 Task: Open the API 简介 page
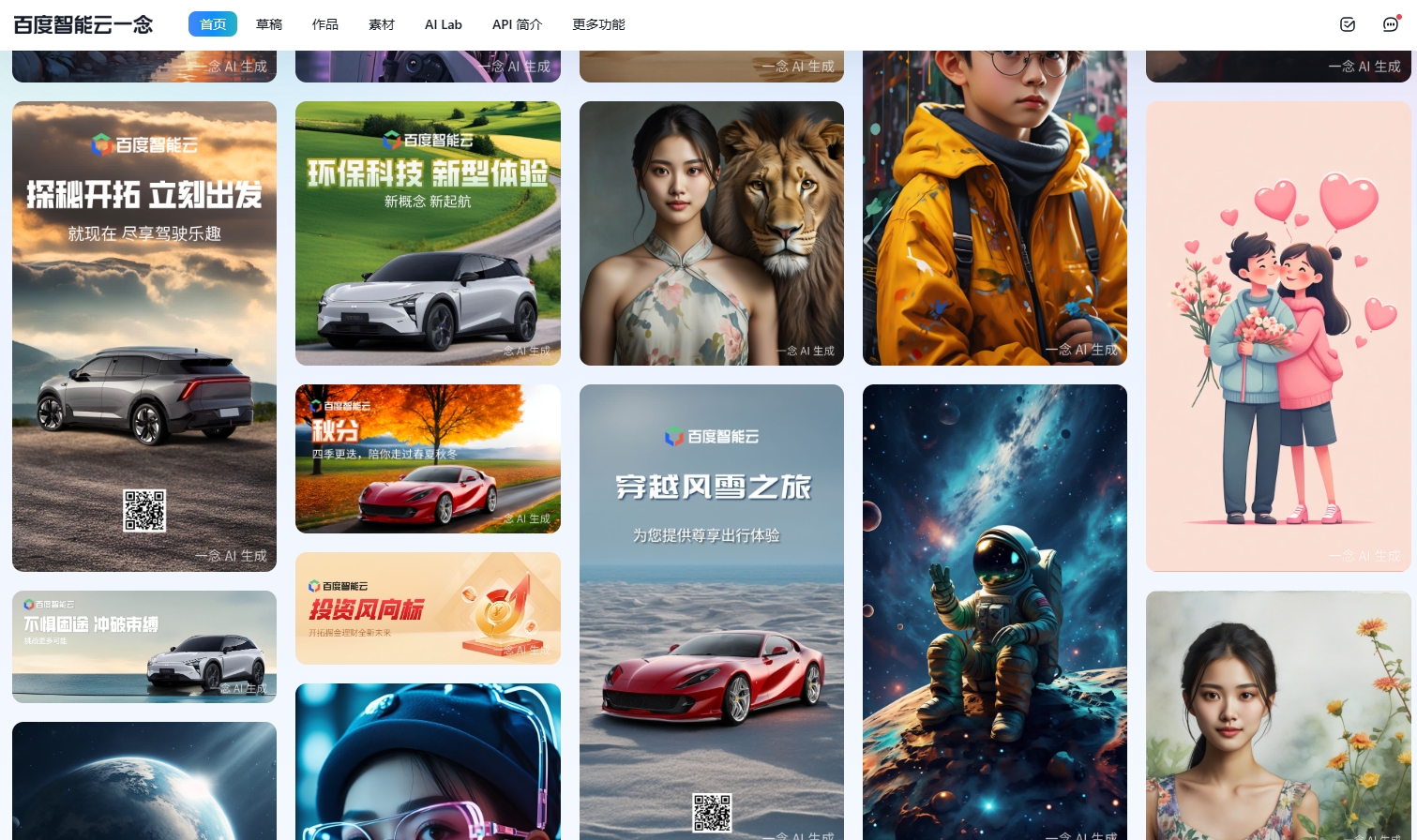click(517, 24)
